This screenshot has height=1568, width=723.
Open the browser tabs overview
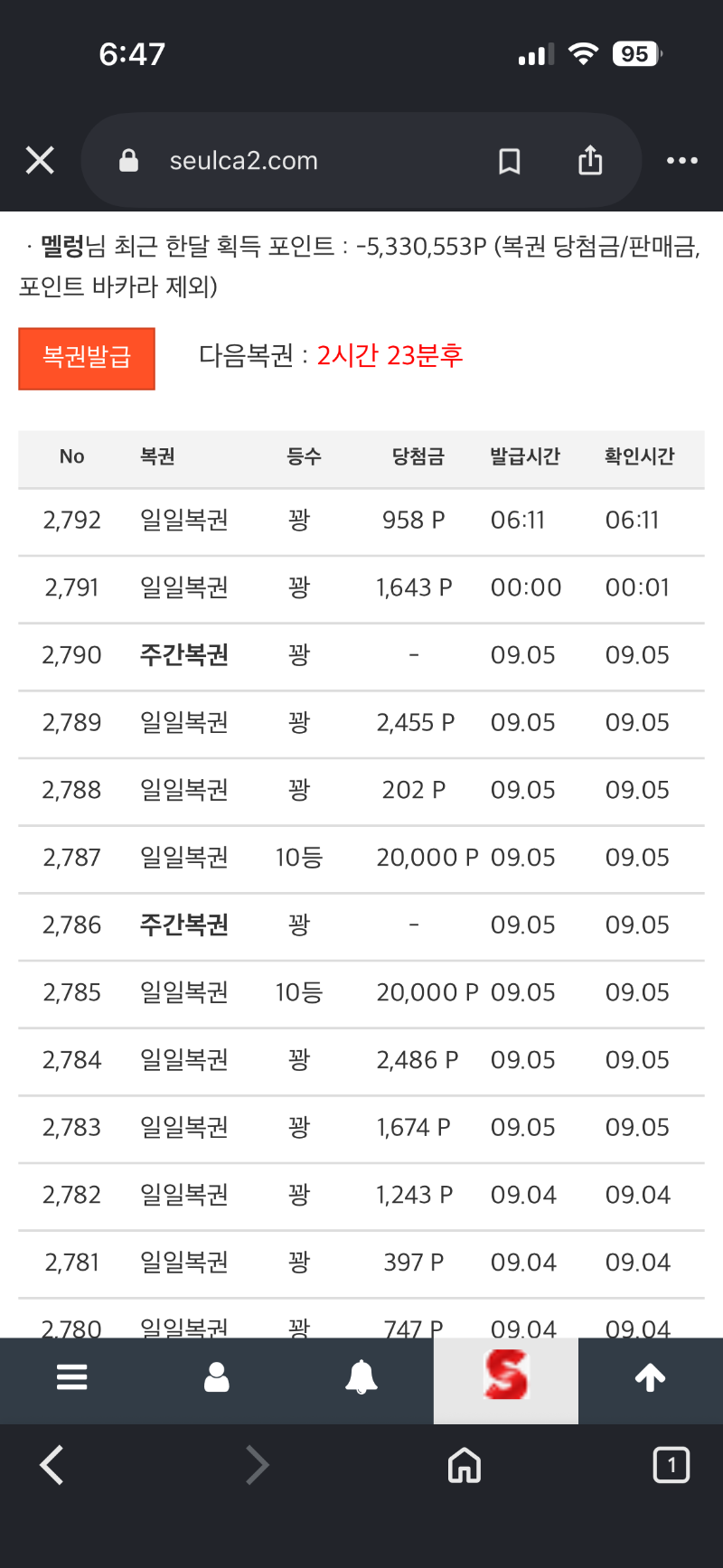click(x=671, y=1465)
